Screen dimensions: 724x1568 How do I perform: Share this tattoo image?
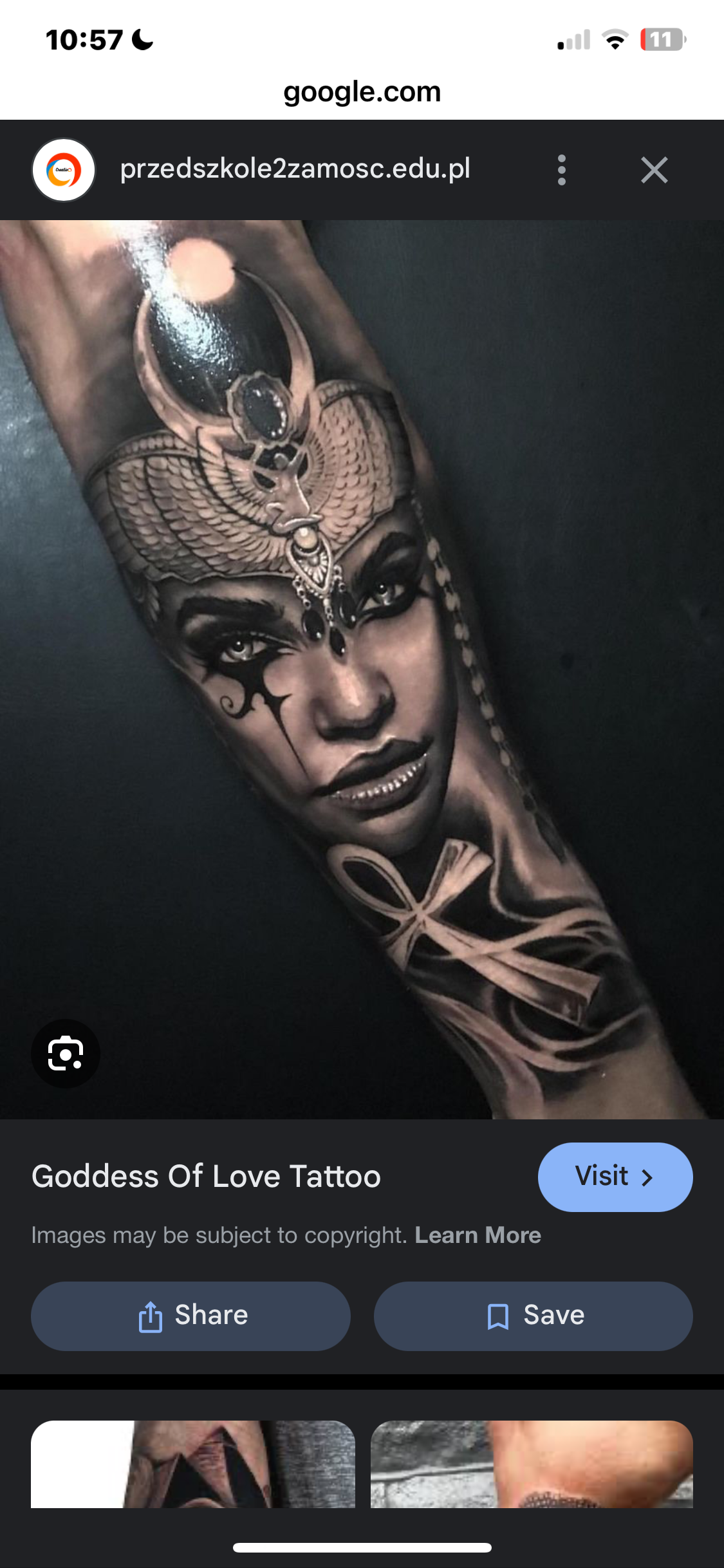tap(190, 1316)
